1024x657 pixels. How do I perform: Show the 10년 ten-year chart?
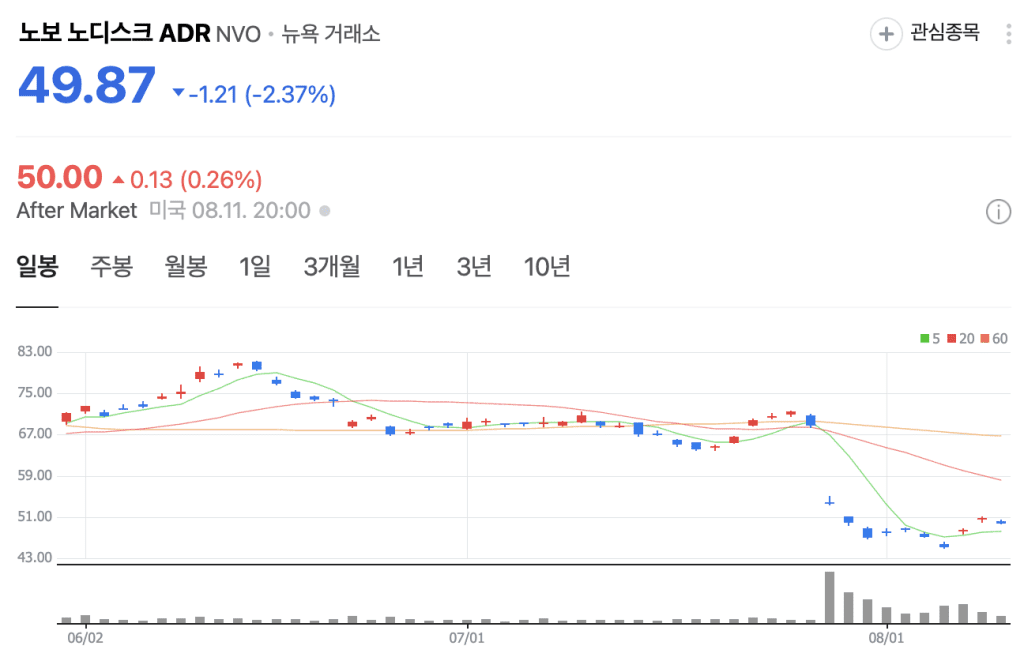(x=547, y=267)
